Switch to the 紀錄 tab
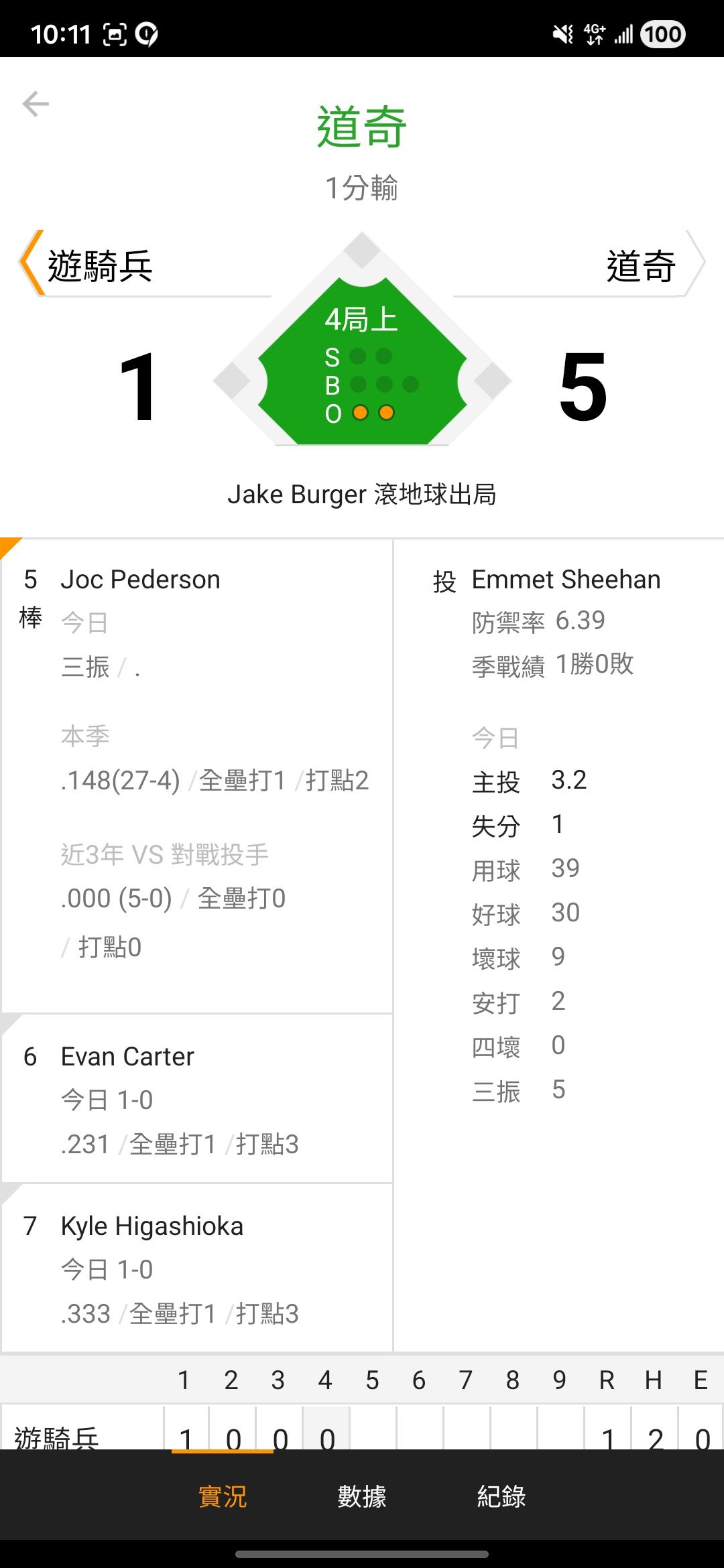This screenshot has height=1568, width=724. (501, 1496)
